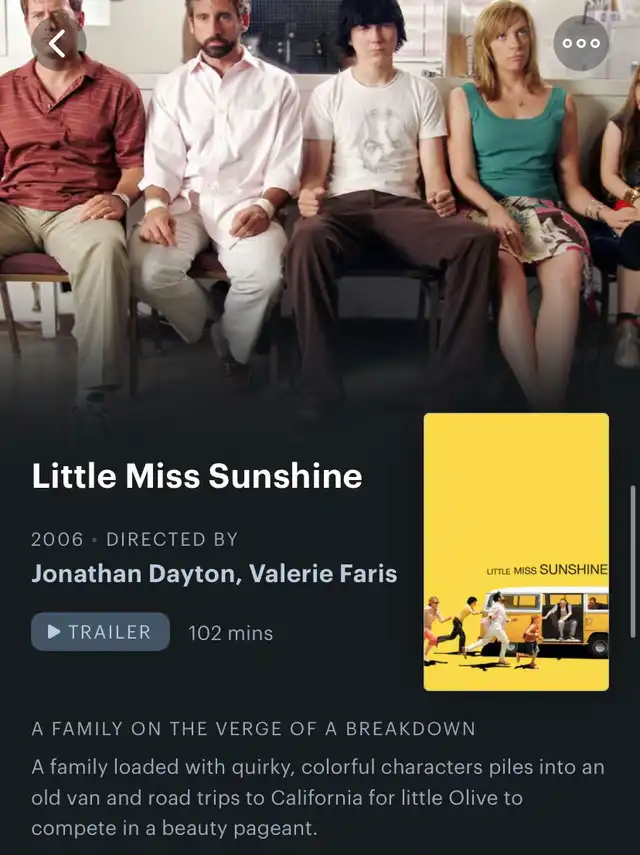Go back using the arrow icon
640x855 pixels.
point(58,43)
